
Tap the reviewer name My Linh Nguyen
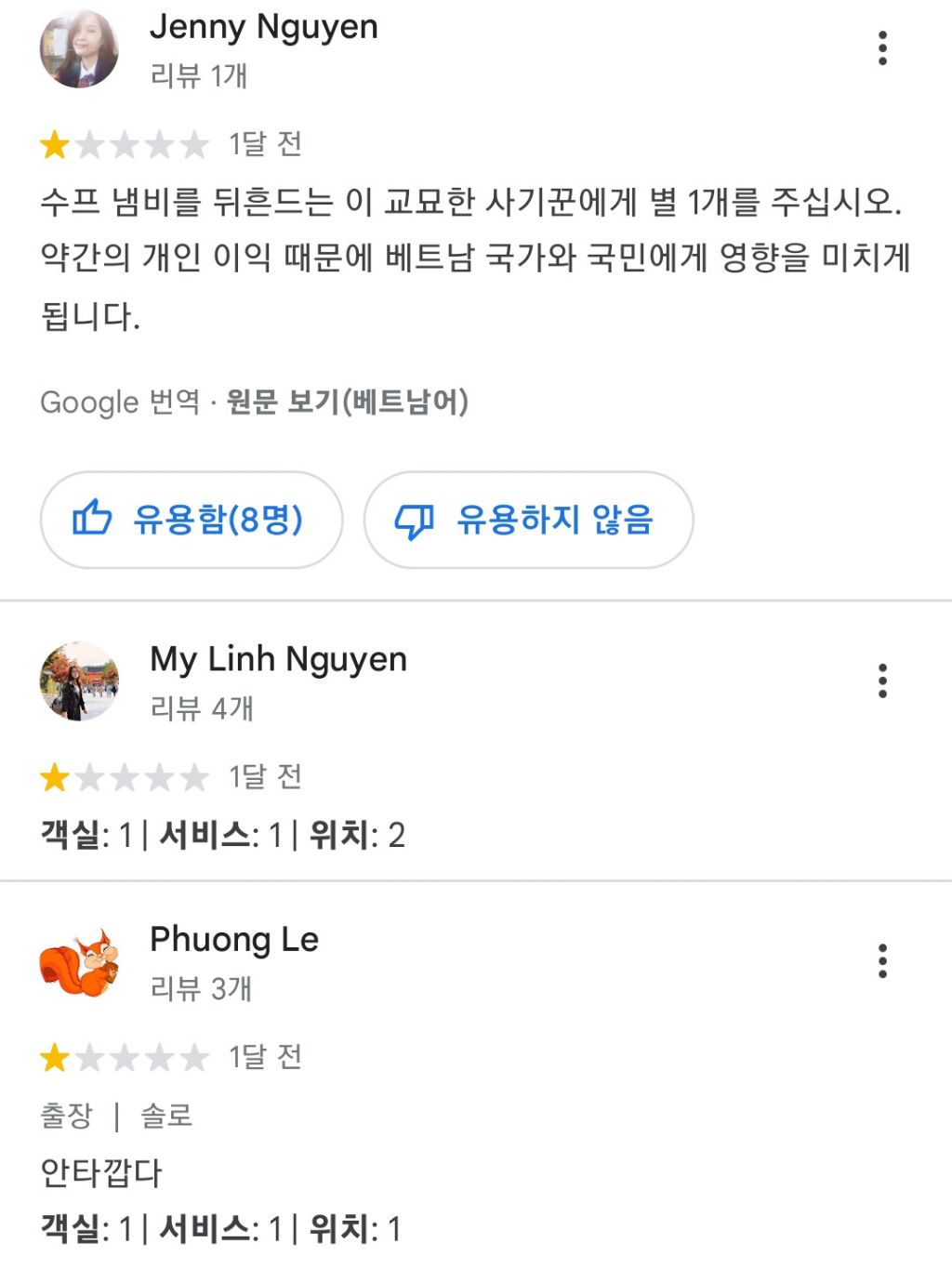click(x=278, y=659)
